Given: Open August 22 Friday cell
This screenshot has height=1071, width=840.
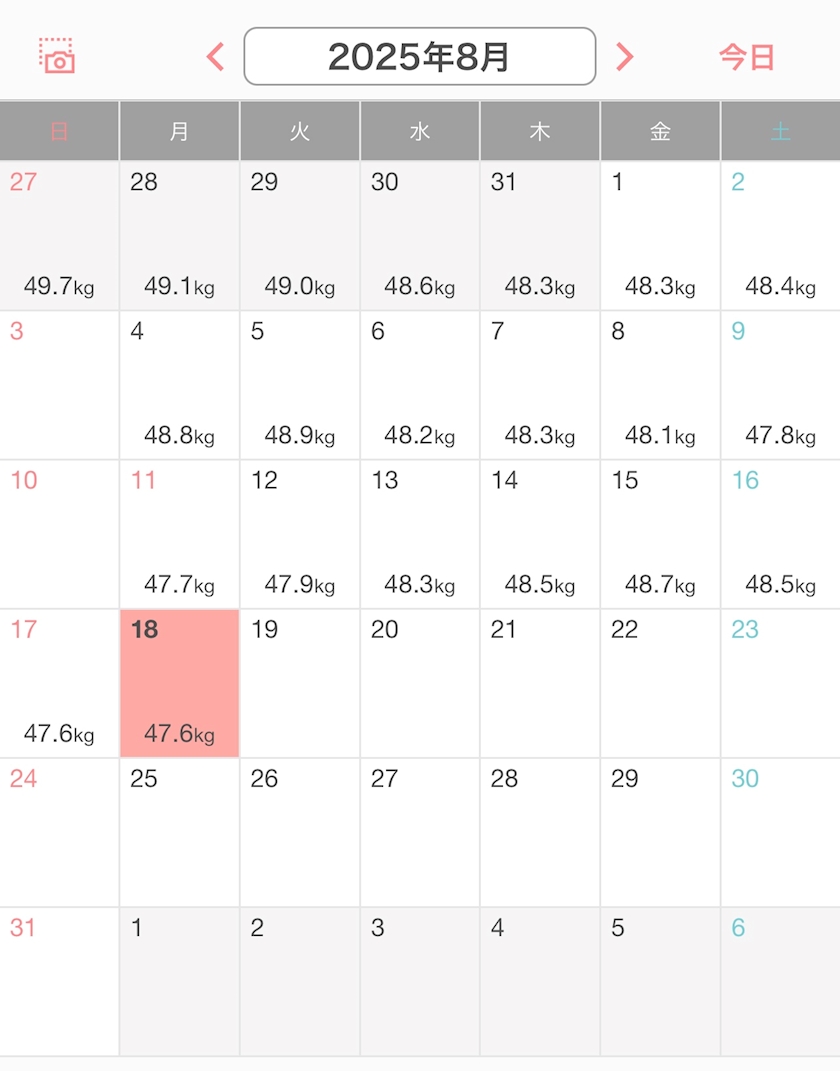Looking at the screenshot, I should (660, 683).
